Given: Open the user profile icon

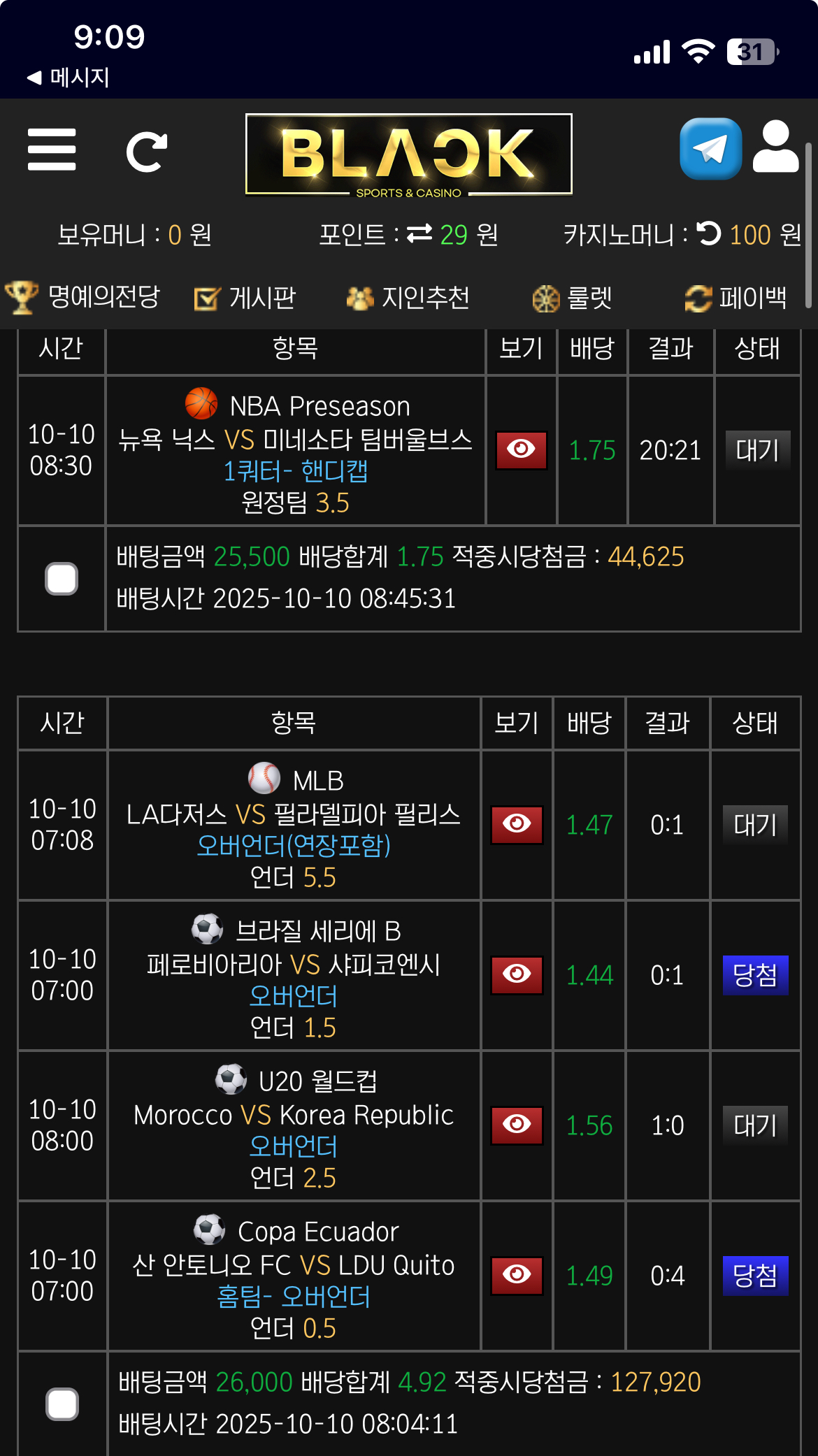Looking at the screenshot, I should (x=775, y=147).
